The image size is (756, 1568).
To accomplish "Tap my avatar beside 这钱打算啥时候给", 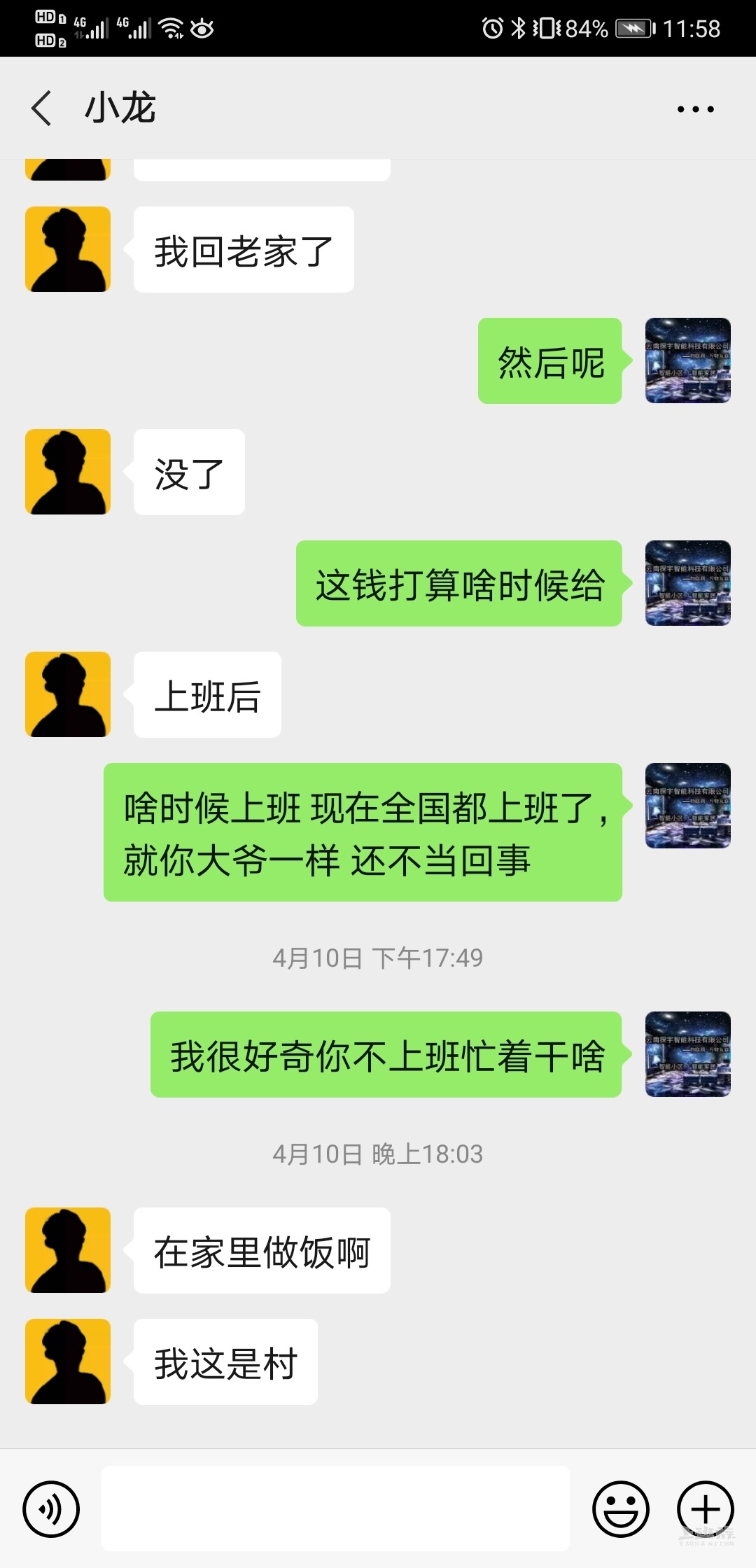I will pos(687,583).
